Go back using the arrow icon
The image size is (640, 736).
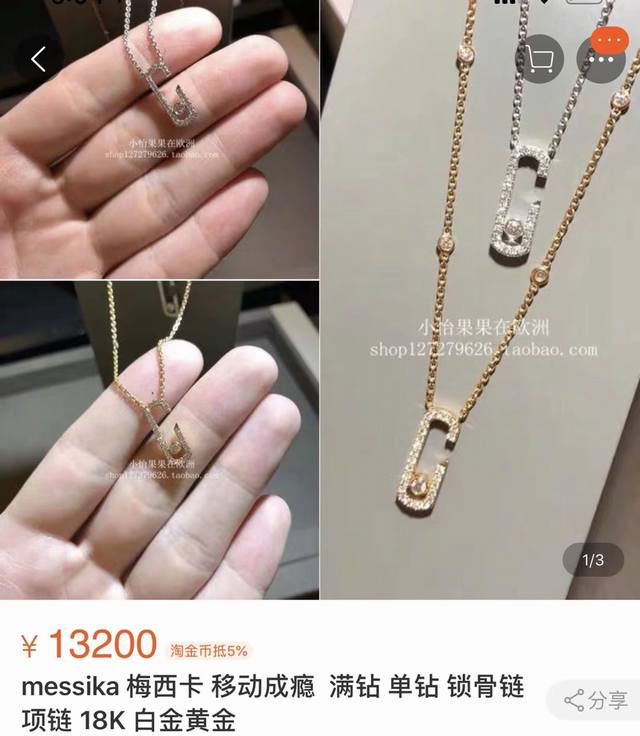[38, 59]
